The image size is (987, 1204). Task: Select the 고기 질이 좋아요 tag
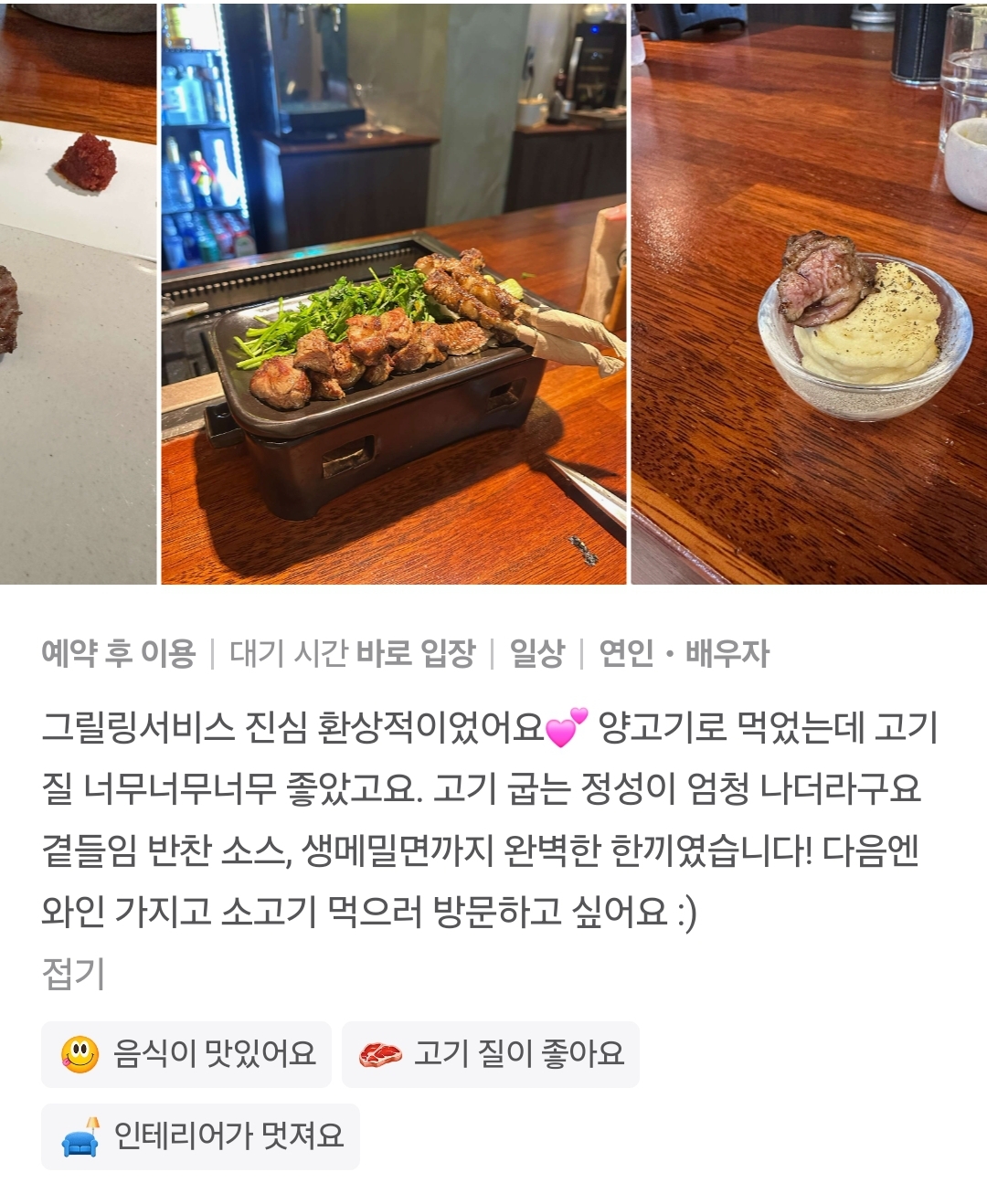tap(490, 1054)
